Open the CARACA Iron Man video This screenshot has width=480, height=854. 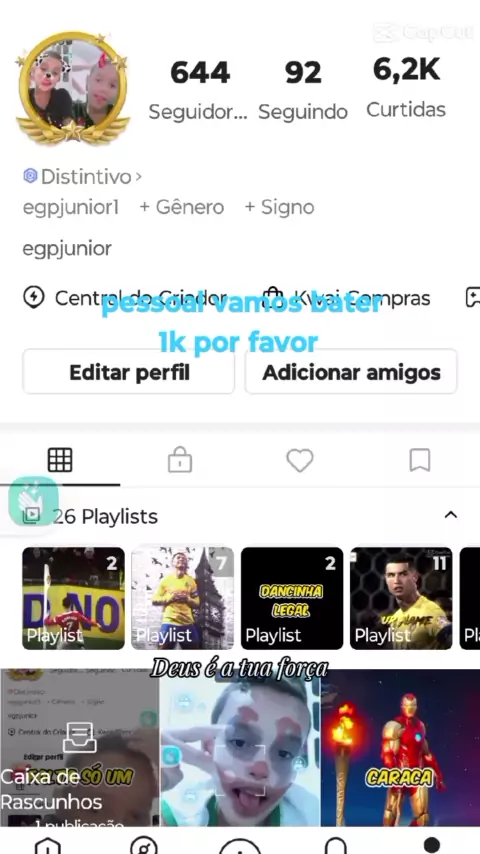click(400, 747)
